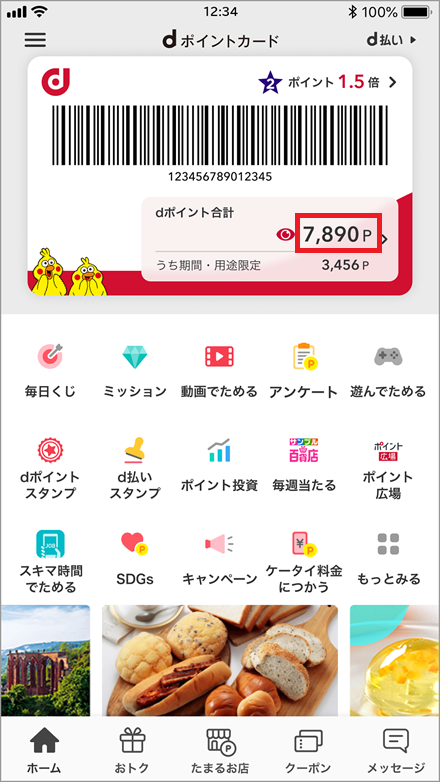Open 毎日くじ

point(50,370)
